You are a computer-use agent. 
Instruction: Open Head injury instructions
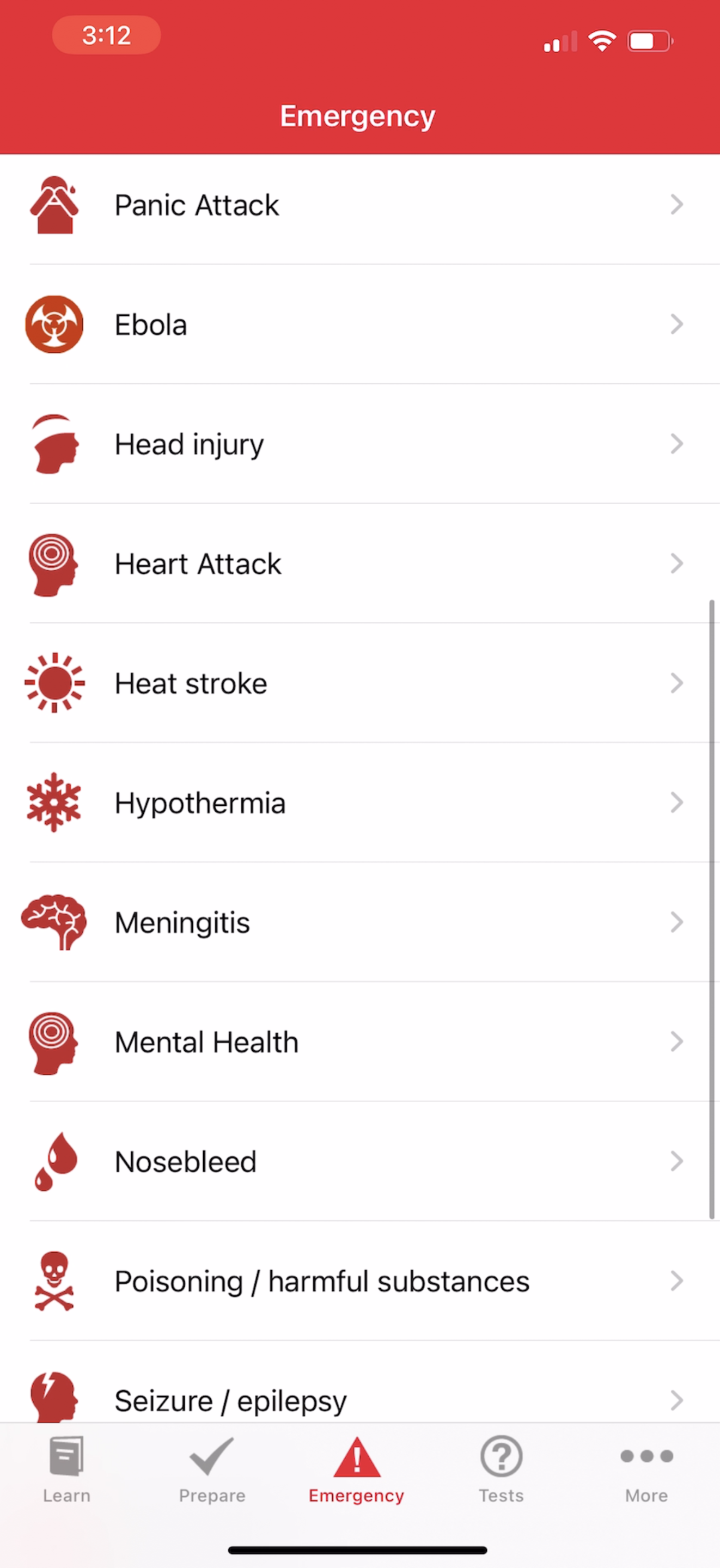click(x=359, y=444)
